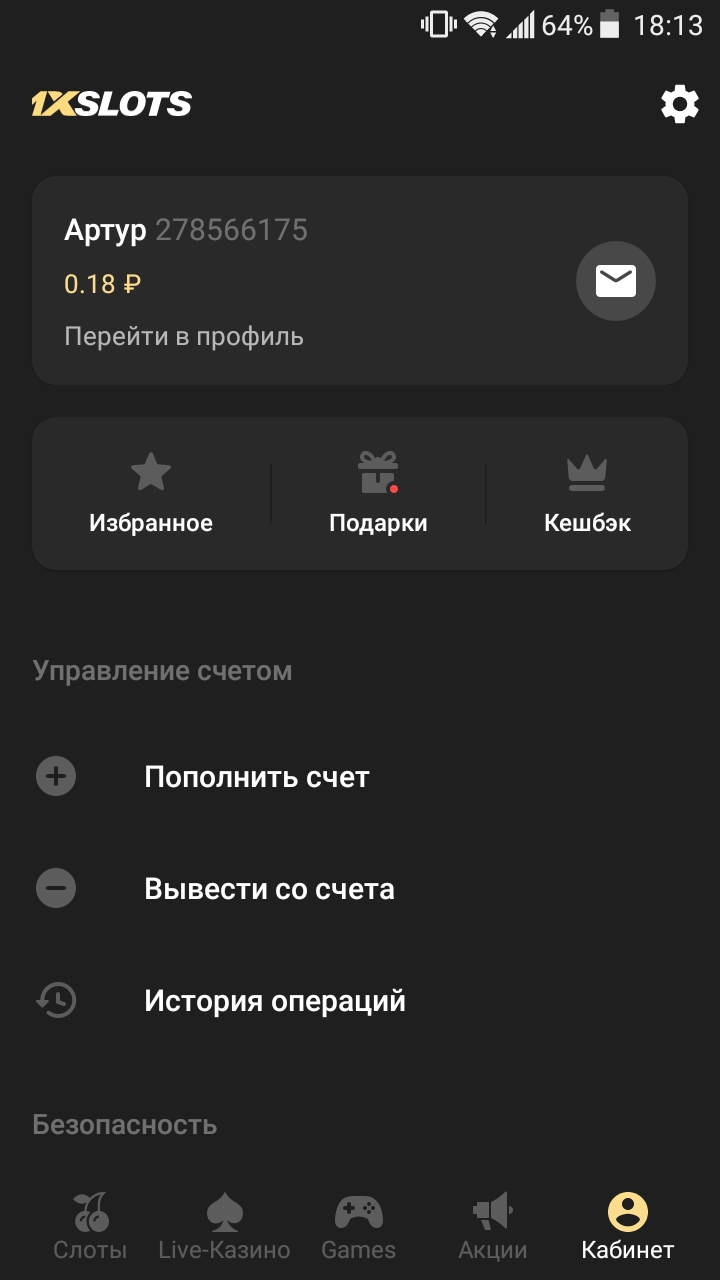The image size is (720, 1280).
Task: Tap Вывести со счета to withdraw
Action: (x=270, y=888)
